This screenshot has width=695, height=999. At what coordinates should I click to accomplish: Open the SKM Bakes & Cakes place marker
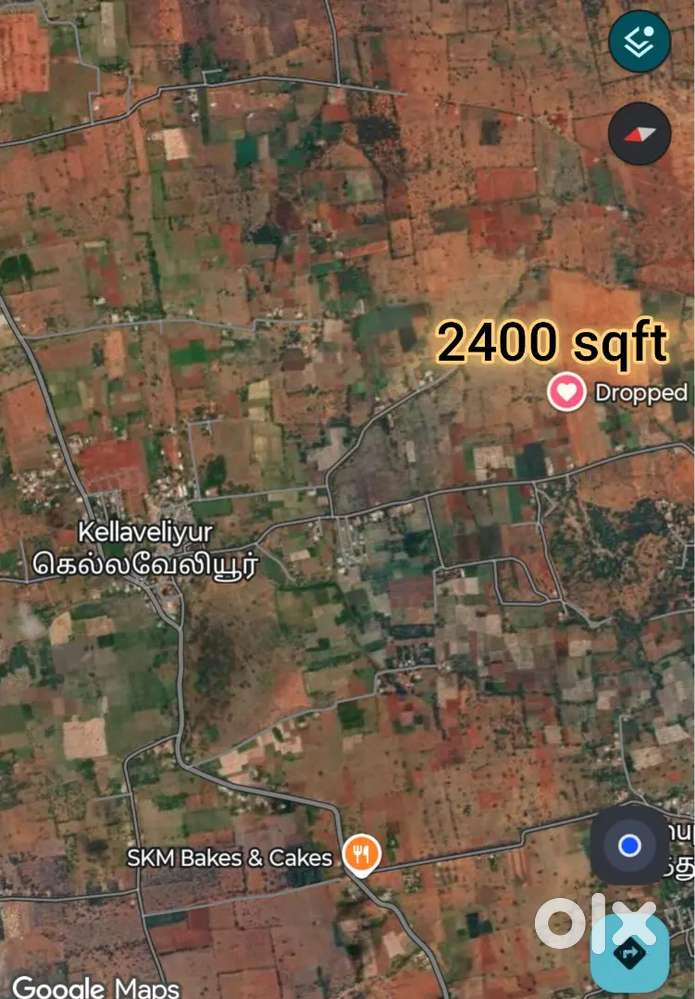[361, 856]
